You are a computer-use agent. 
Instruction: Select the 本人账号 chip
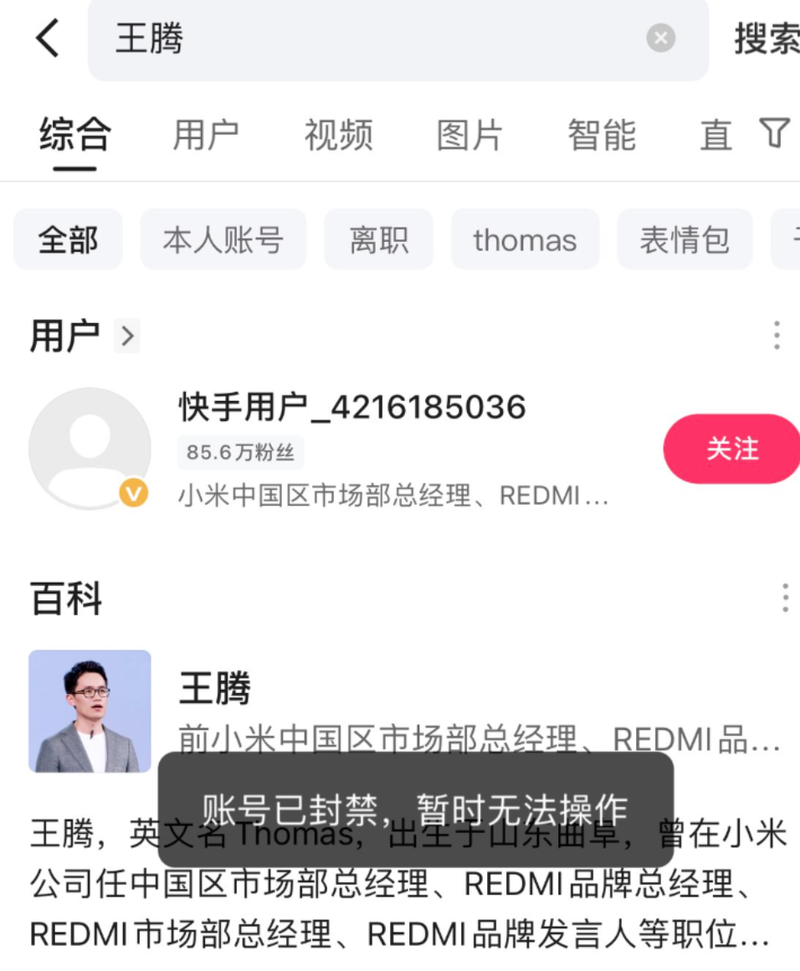click(x=223, y=240)
